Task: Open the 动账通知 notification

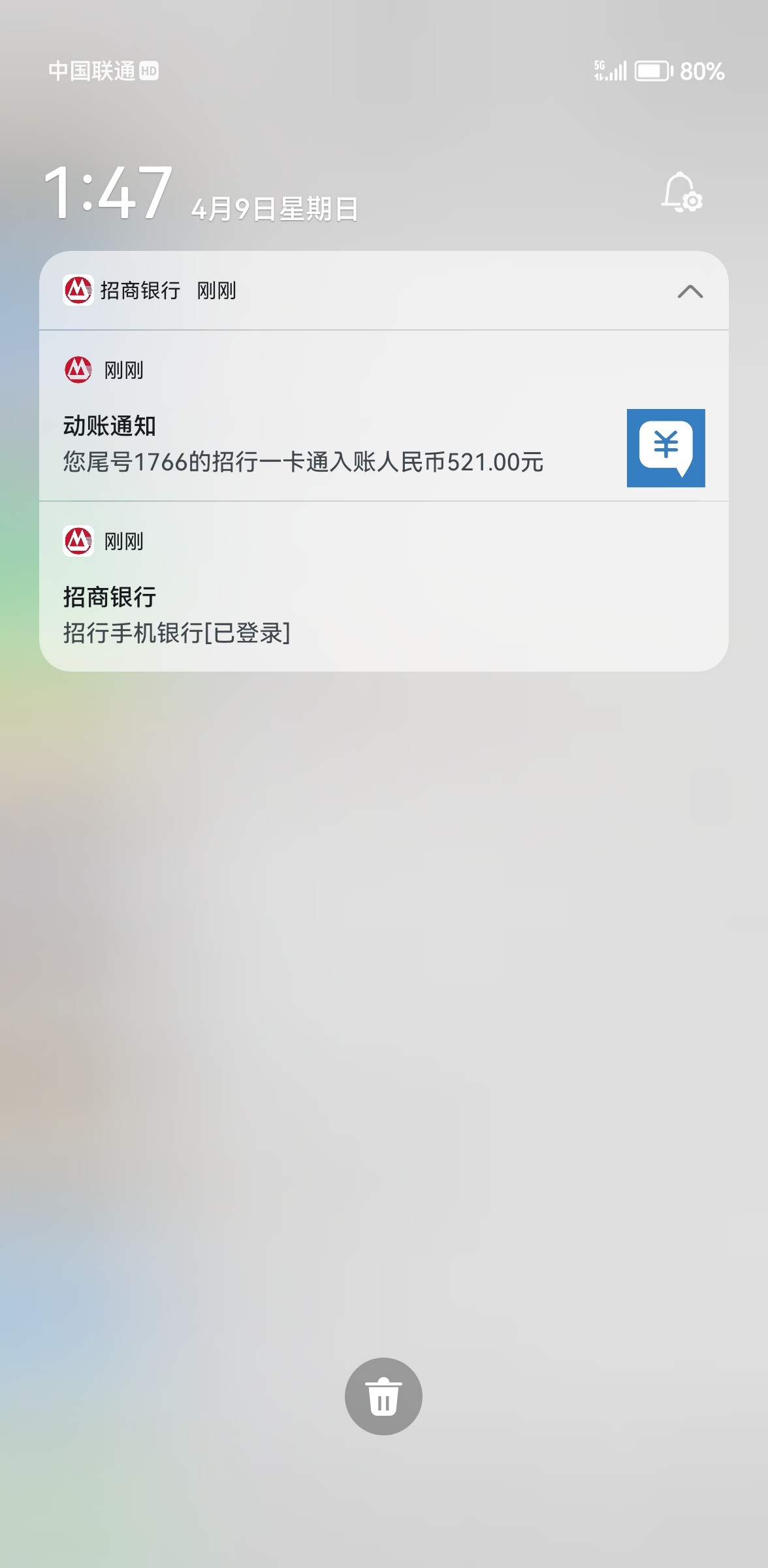Action: click(327, 446)
